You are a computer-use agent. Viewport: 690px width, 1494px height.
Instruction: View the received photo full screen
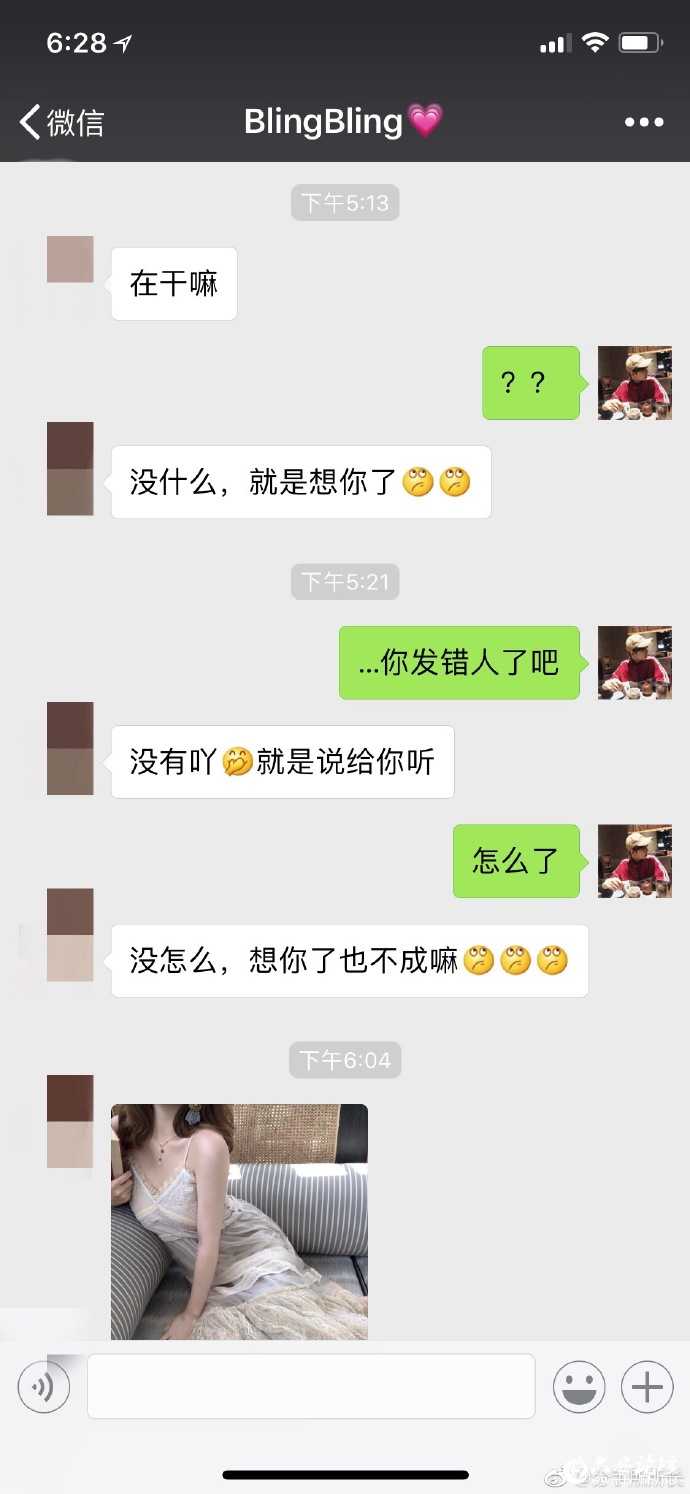(x=239, y=1221)
